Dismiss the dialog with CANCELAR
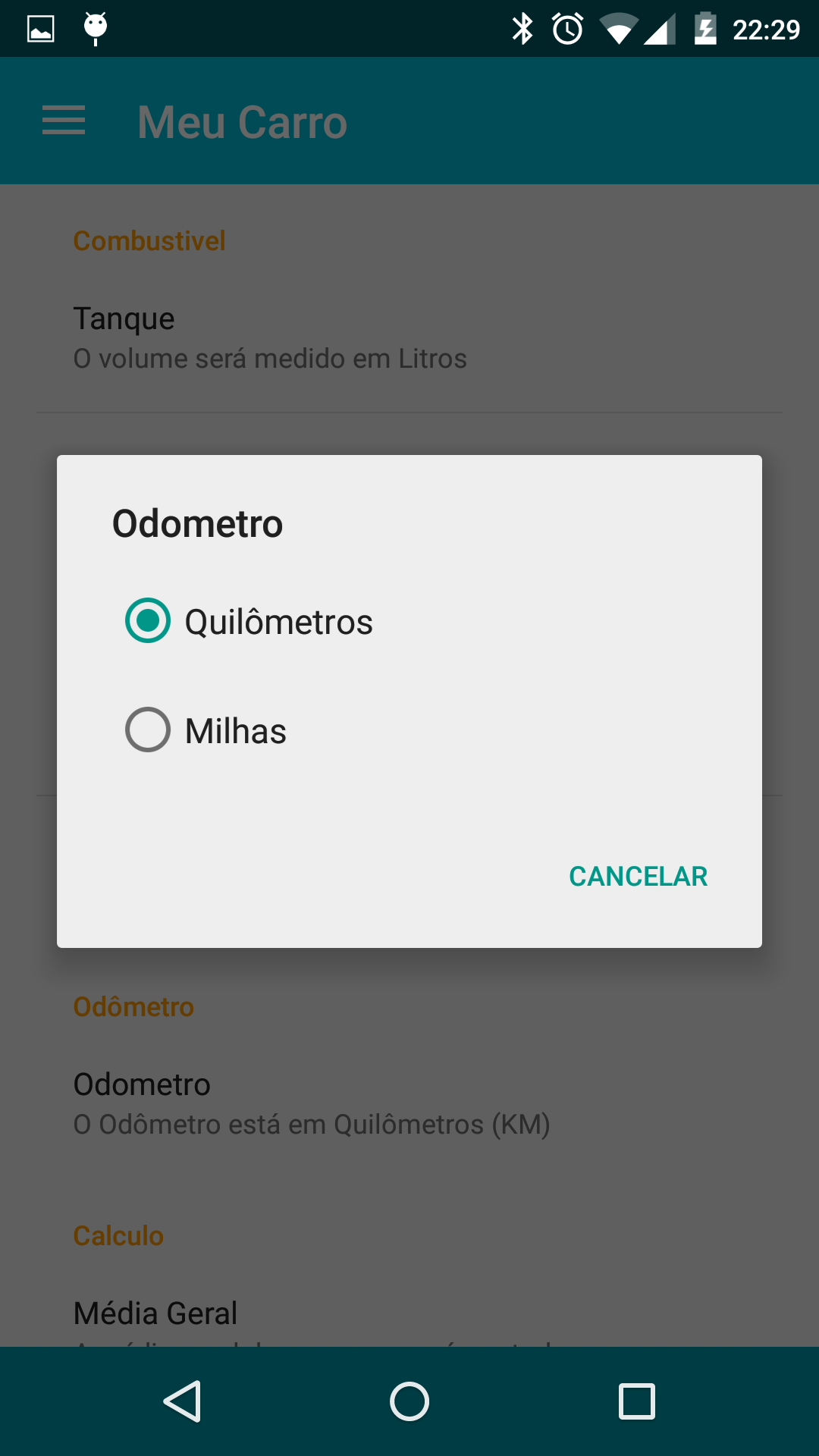 point(638,876)
